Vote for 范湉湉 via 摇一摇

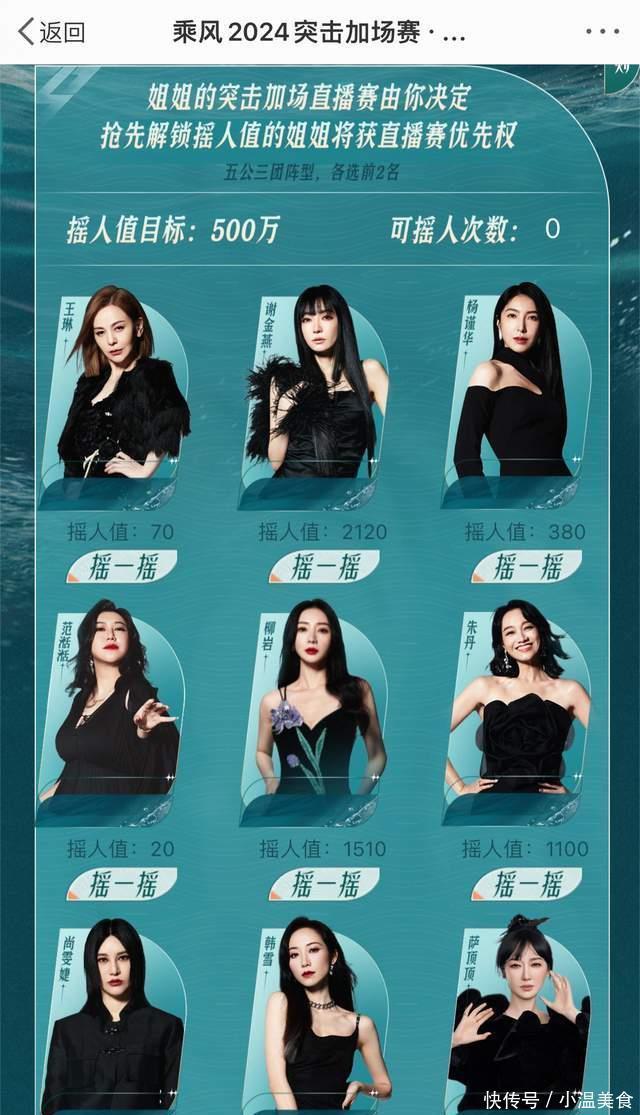coord(122,884)
